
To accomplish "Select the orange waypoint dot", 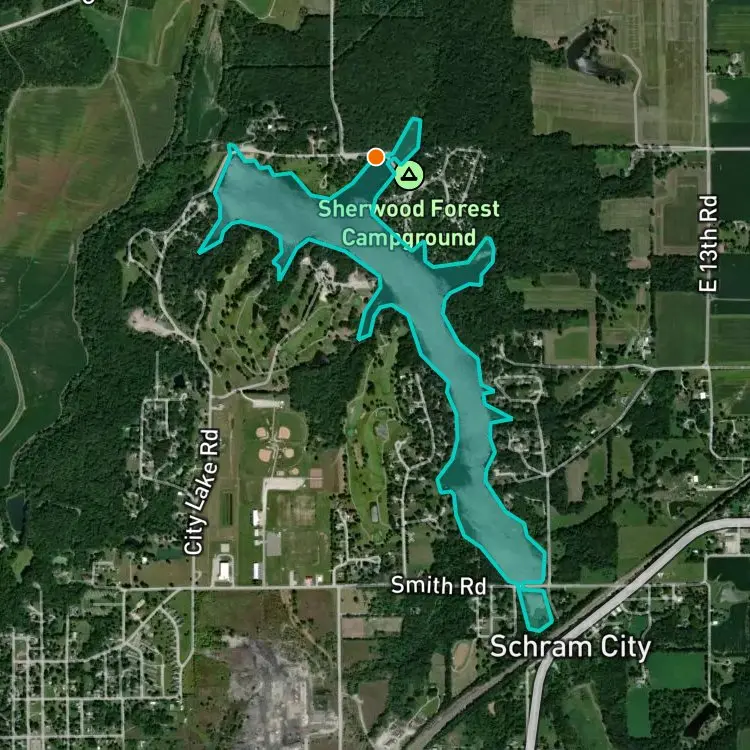I will 375,156.
